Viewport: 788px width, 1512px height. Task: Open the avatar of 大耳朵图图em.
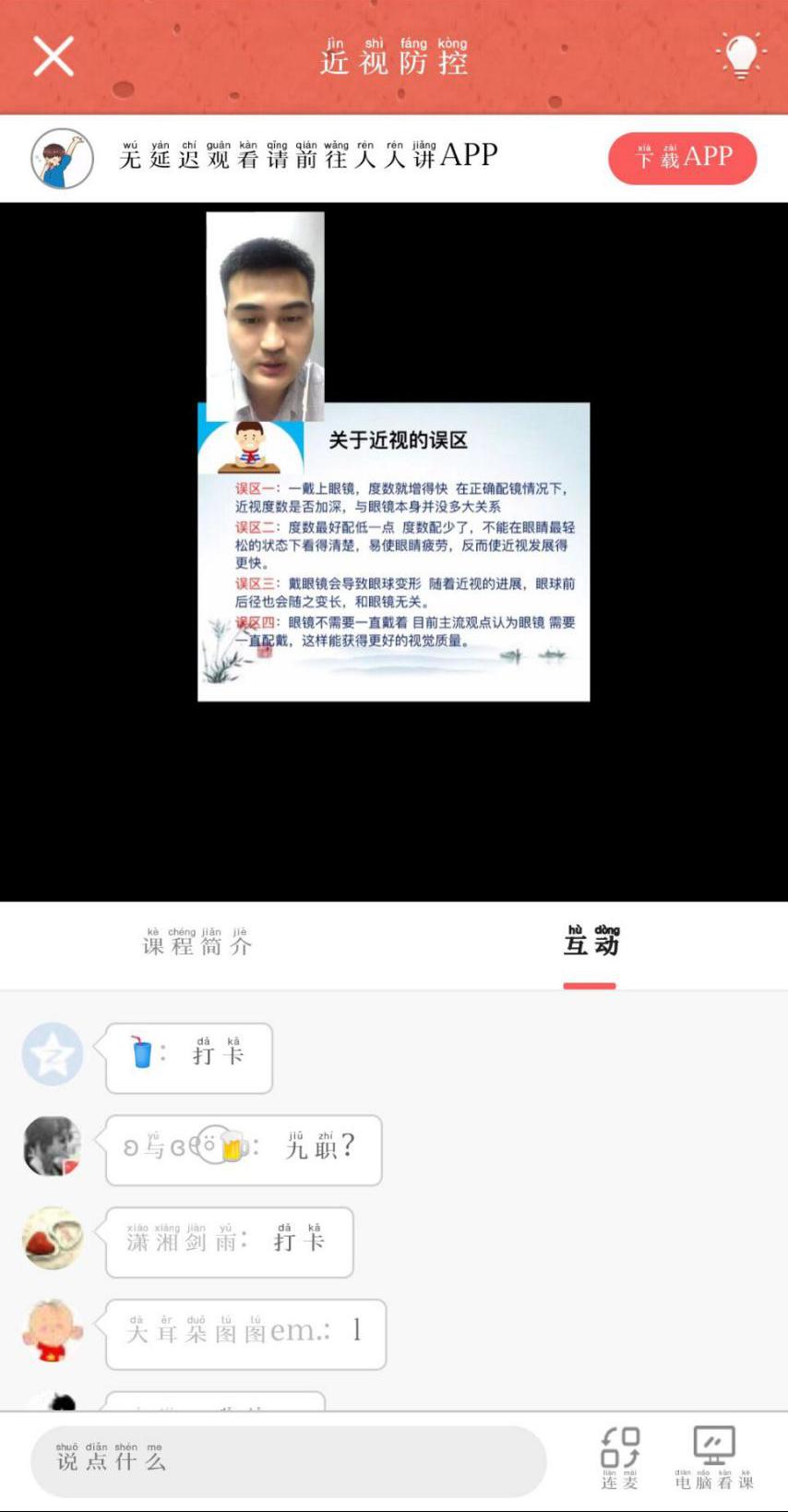[53, 1332]
